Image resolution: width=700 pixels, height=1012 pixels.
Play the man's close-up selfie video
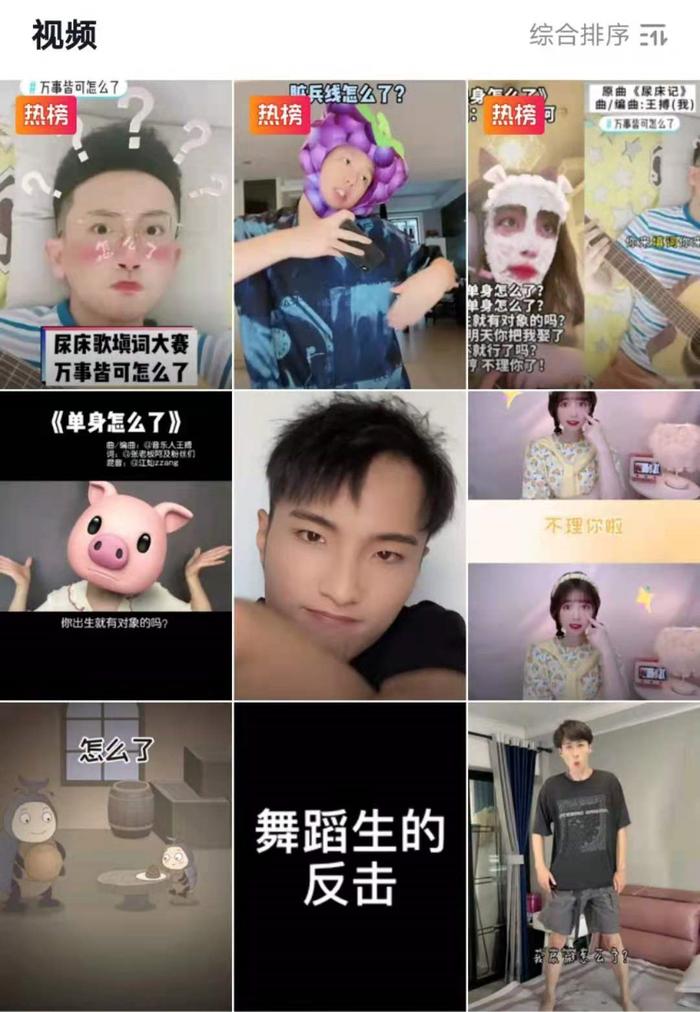(349, 545)
